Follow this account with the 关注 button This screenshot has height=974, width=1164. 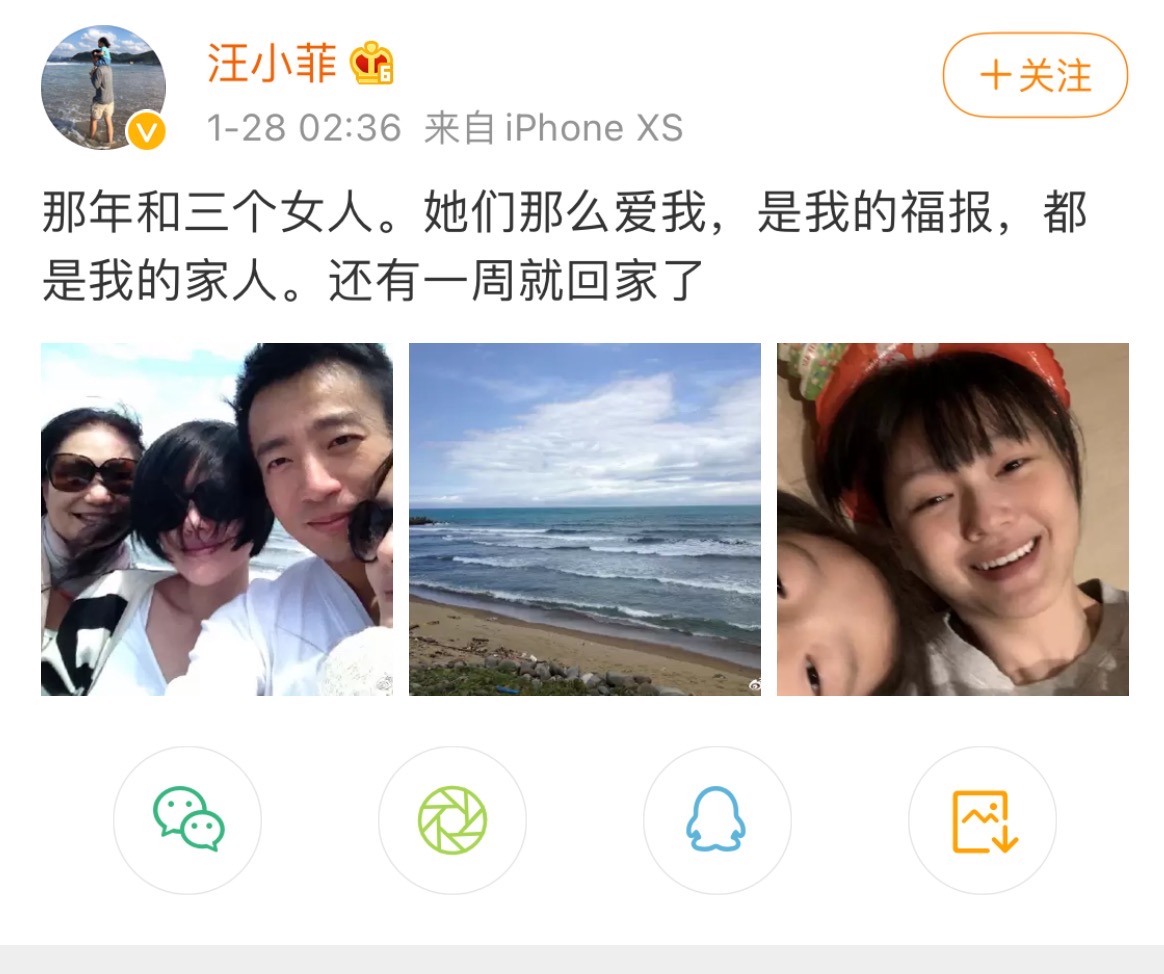(1034, 76)
